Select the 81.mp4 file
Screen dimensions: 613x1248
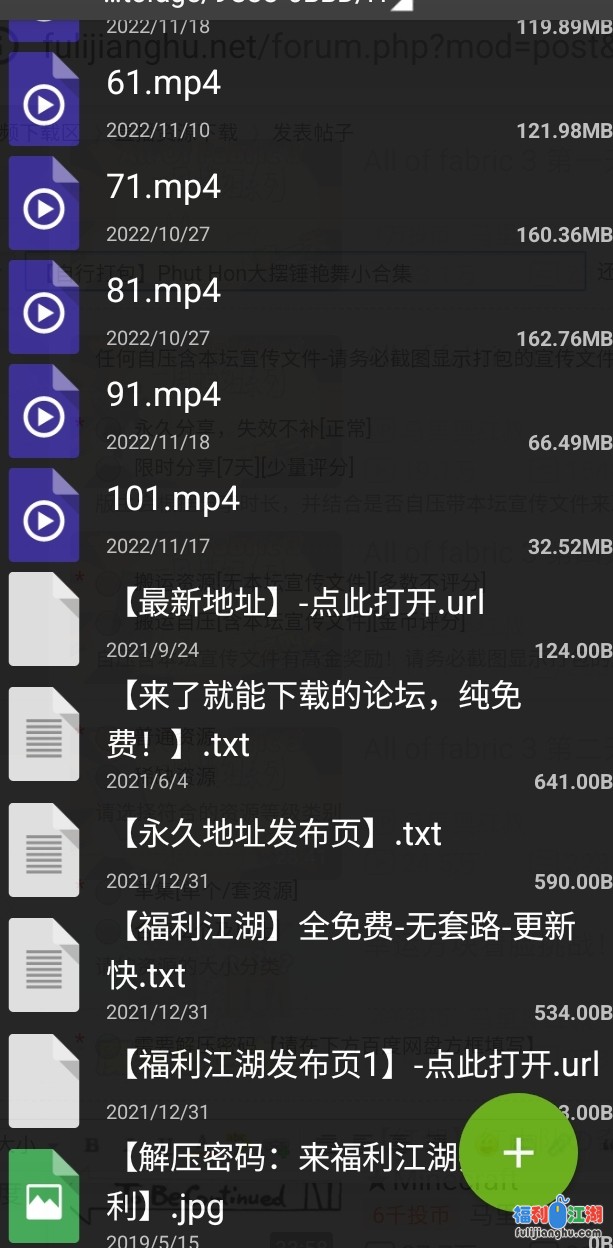164,292
